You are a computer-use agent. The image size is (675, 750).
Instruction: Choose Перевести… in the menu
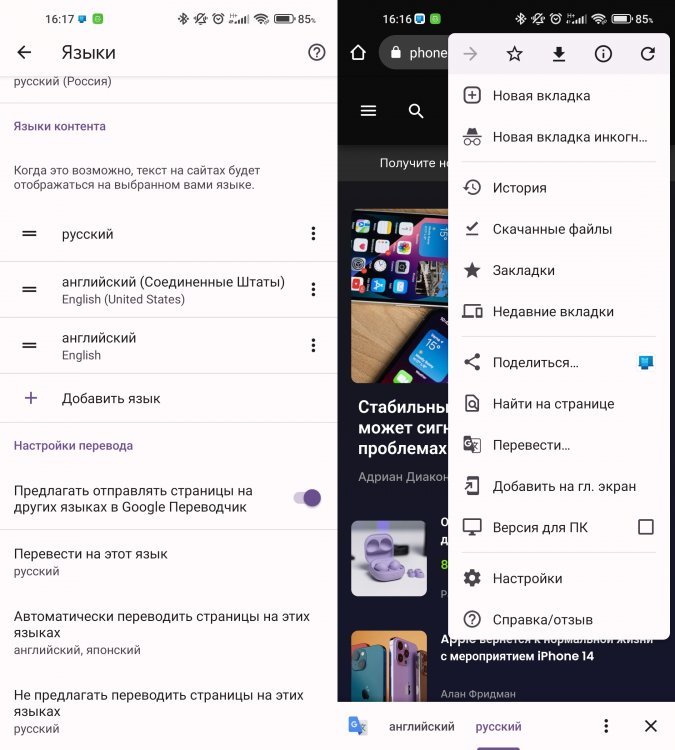(531, 445)
